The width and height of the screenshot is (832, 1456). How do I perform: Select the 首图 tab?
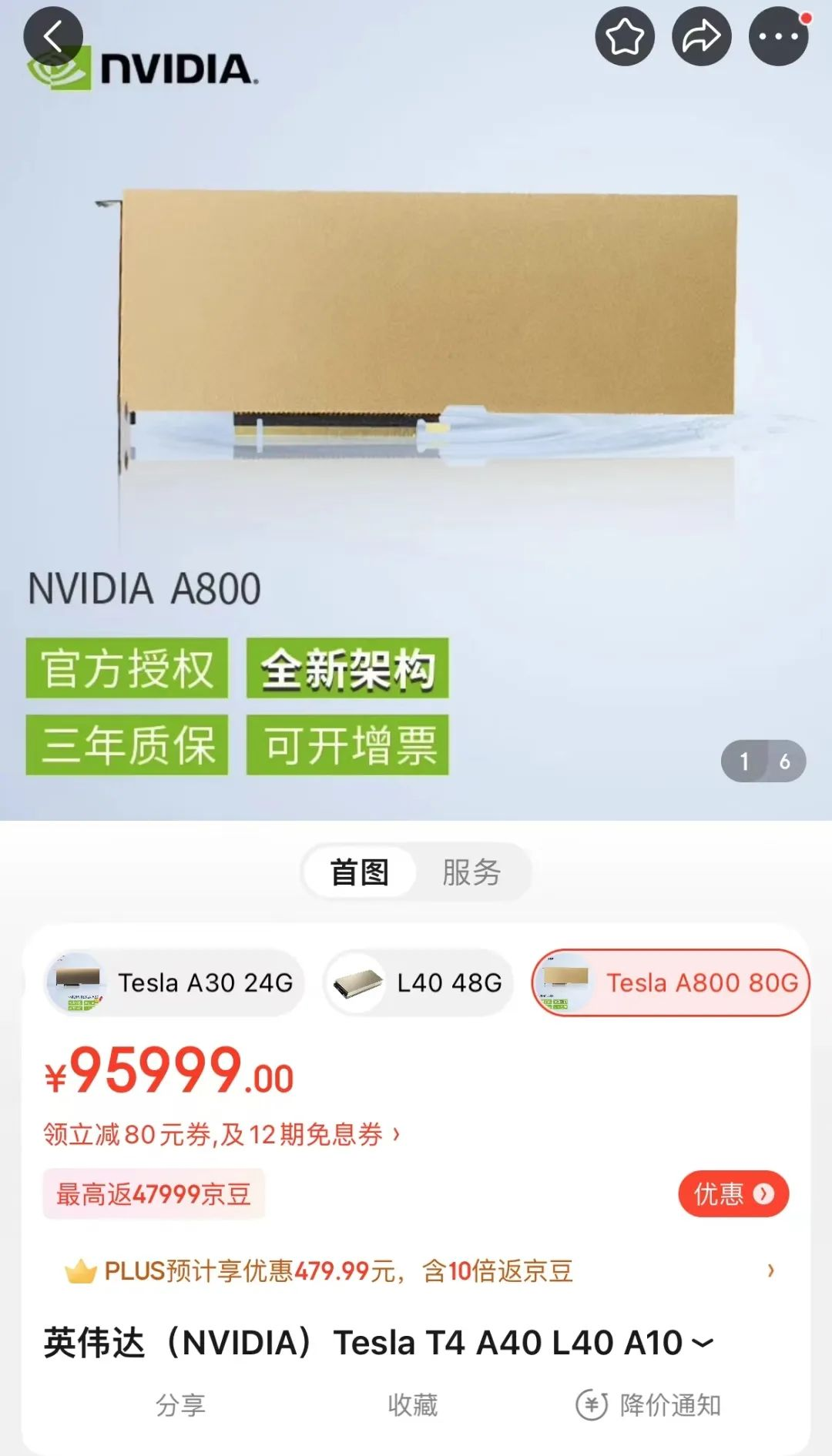click(x=360, y=872)
